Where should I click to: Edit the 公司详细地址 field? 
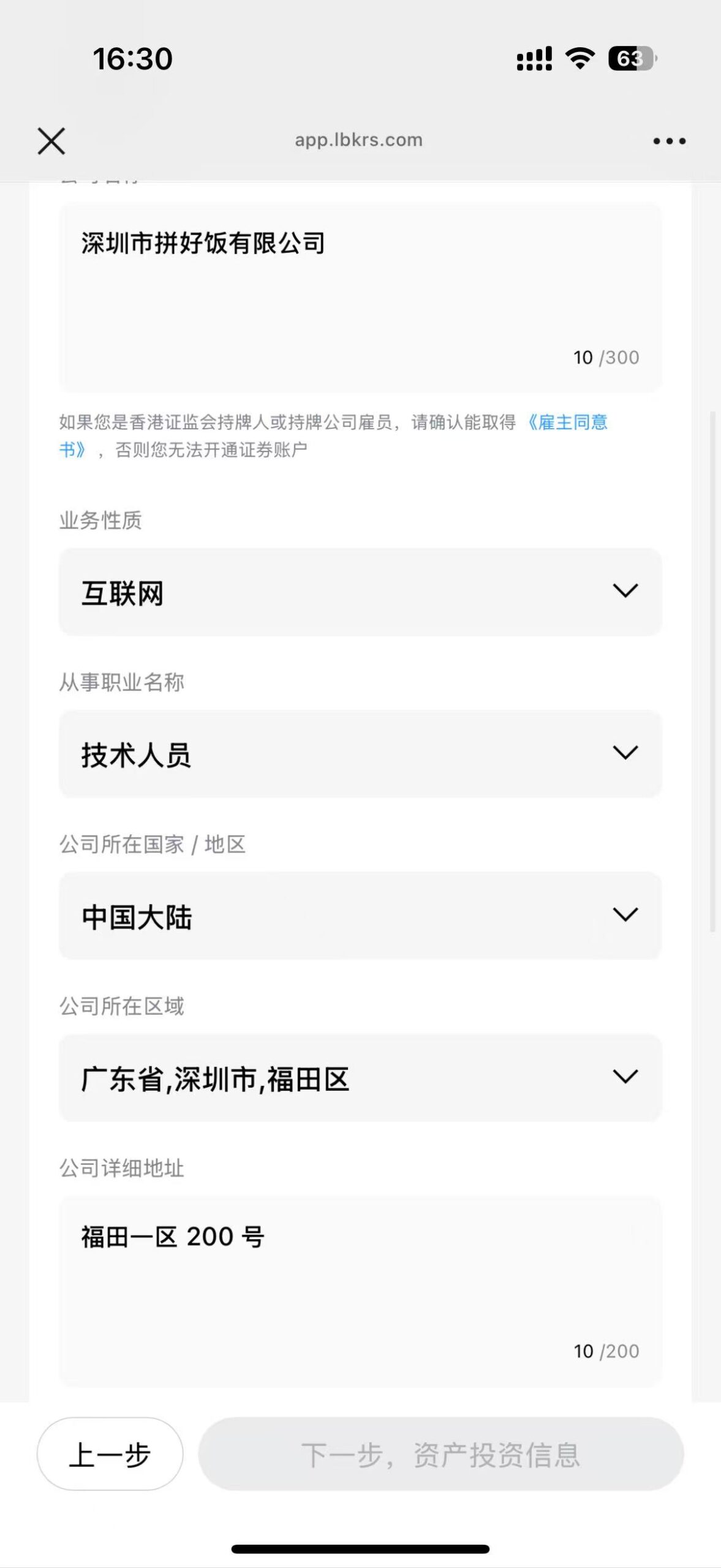(x=360, y=1291)
